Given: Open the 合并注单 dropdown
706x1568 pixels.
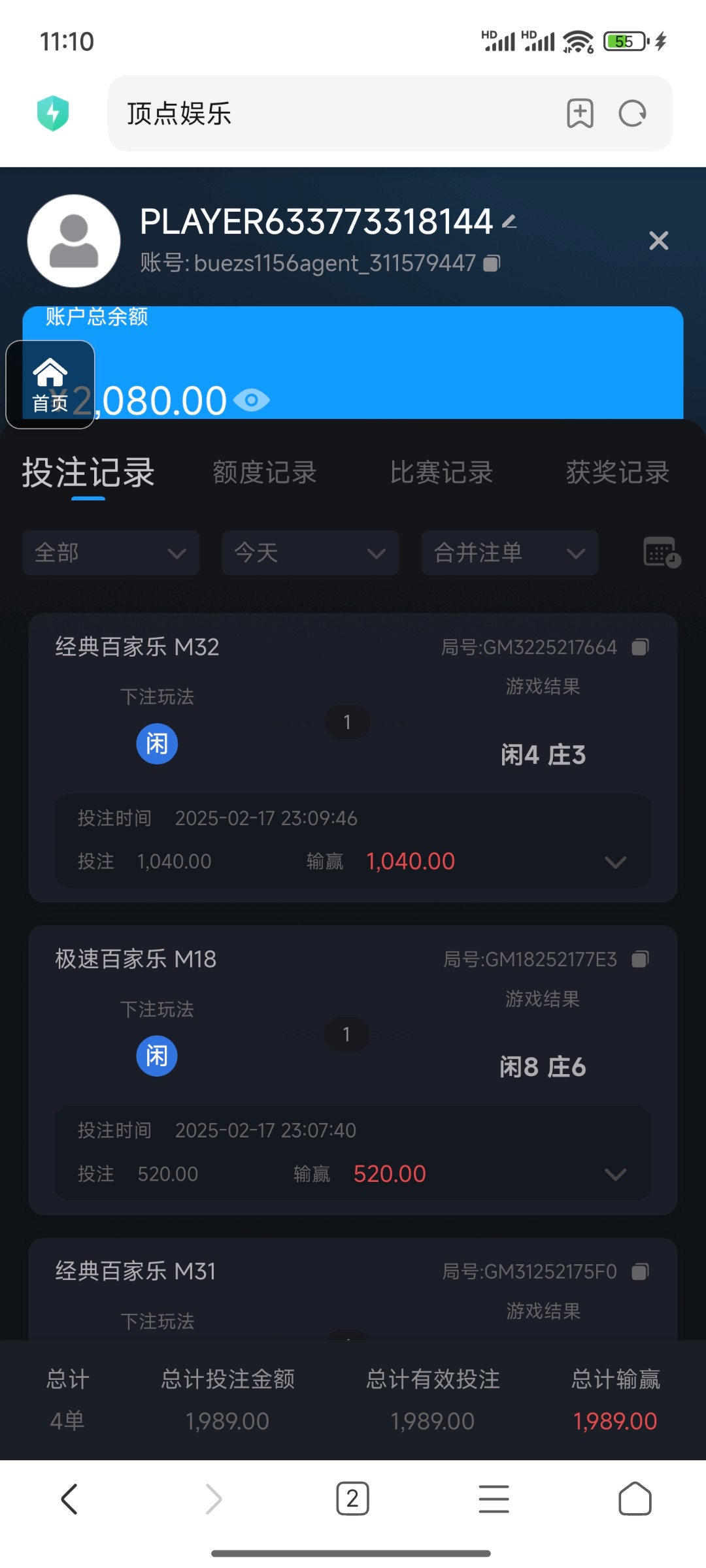Looking at the screenshot, I should (x=510, y=553).
